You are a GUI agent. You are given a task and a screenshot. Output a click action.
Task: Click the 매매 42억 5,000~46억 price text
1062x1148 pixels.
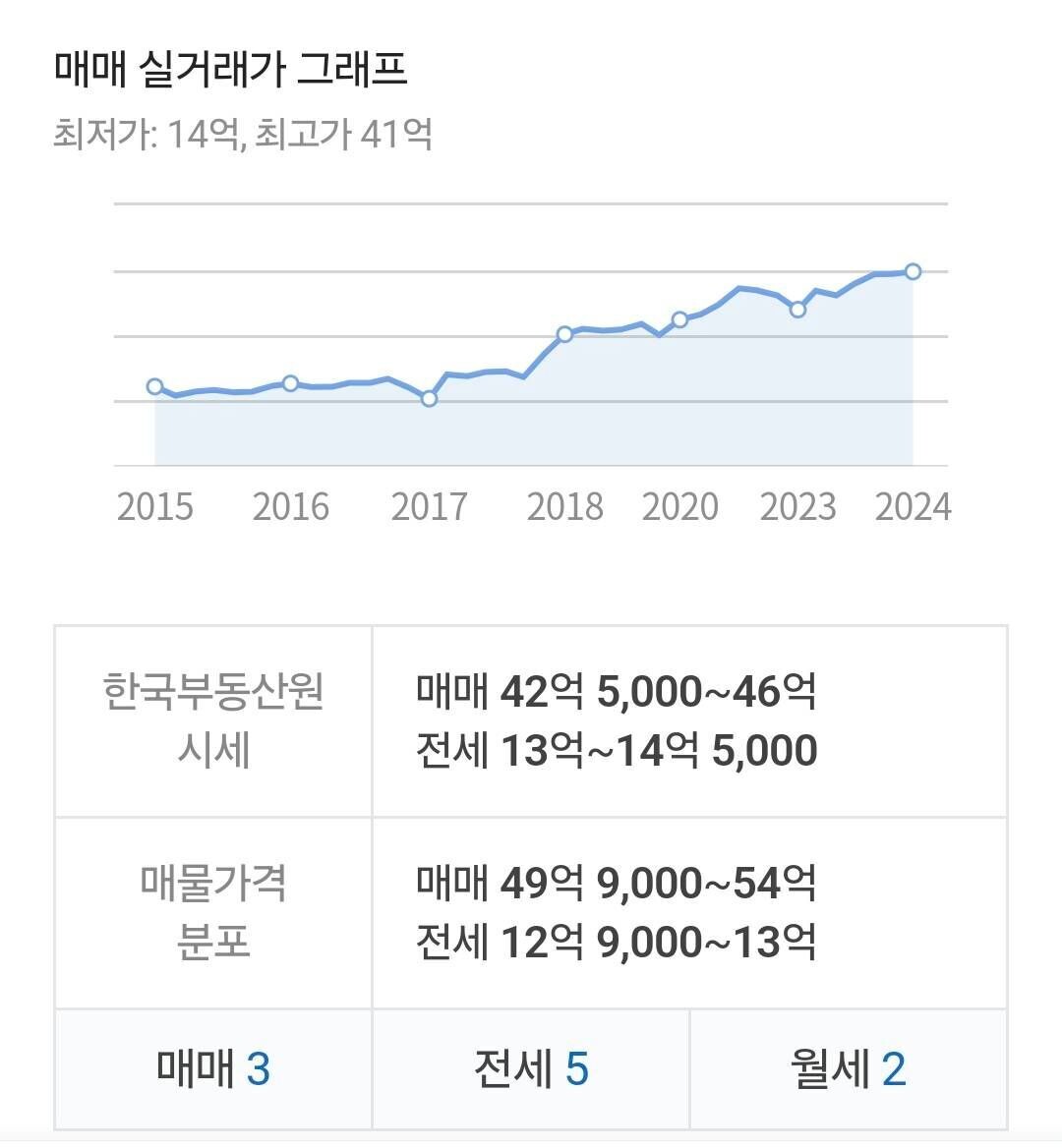coord(617,691)
